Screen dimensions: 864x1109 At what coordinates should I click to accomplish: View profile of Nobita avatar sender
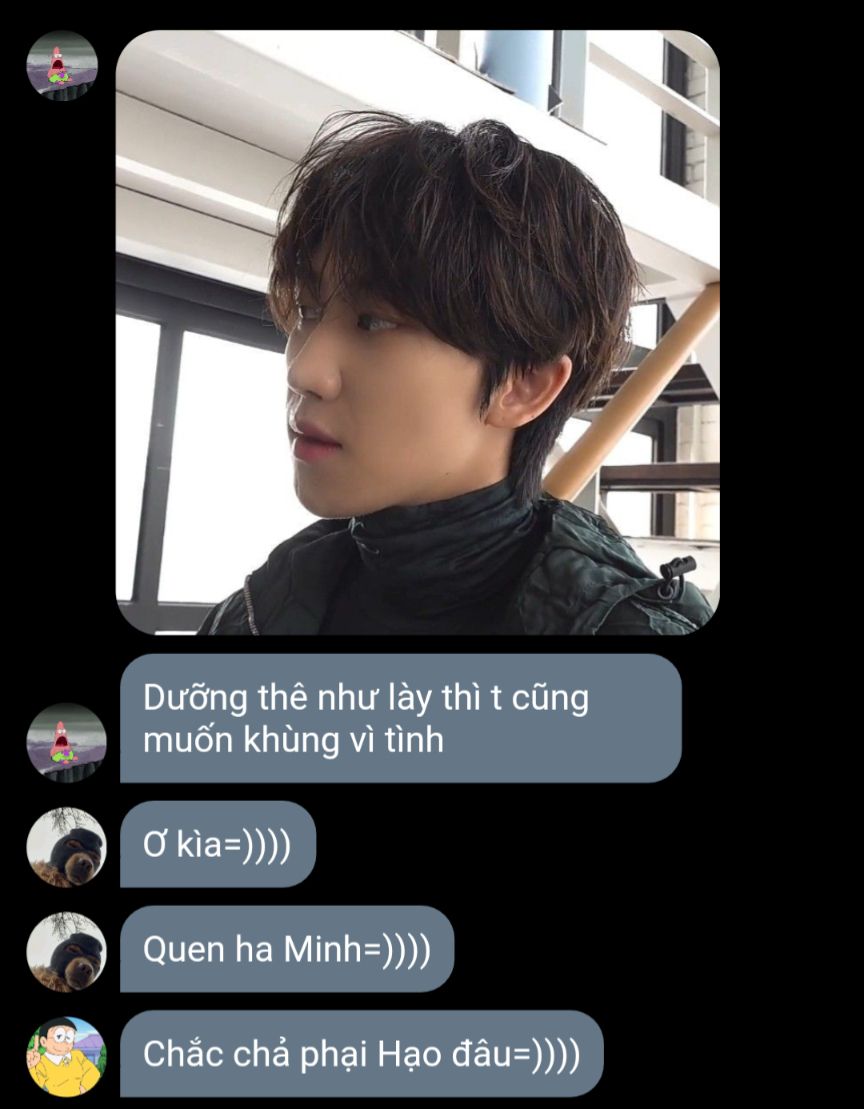click(65, 1056)
